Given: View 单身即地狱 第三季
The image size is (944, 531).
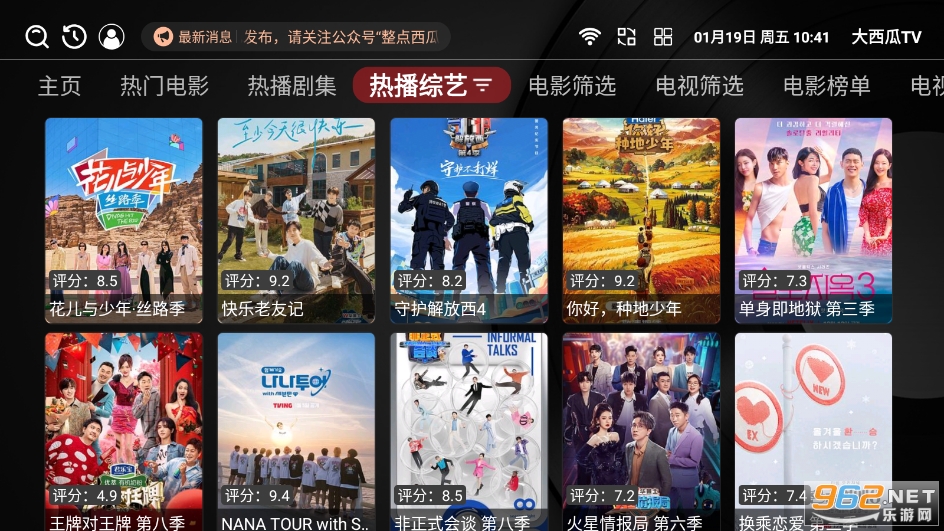Looking at the screenshot, I should 813,220.
